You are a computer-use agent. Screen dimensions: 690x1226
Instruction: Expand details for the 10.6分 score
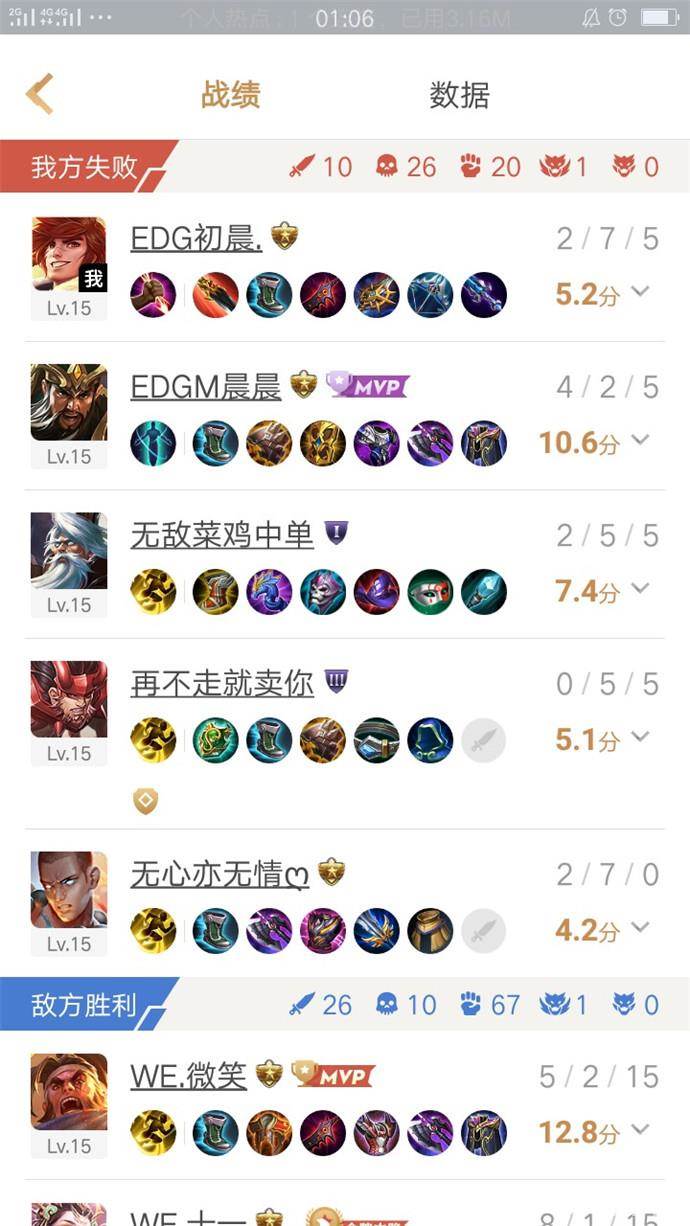click(641, 440)
